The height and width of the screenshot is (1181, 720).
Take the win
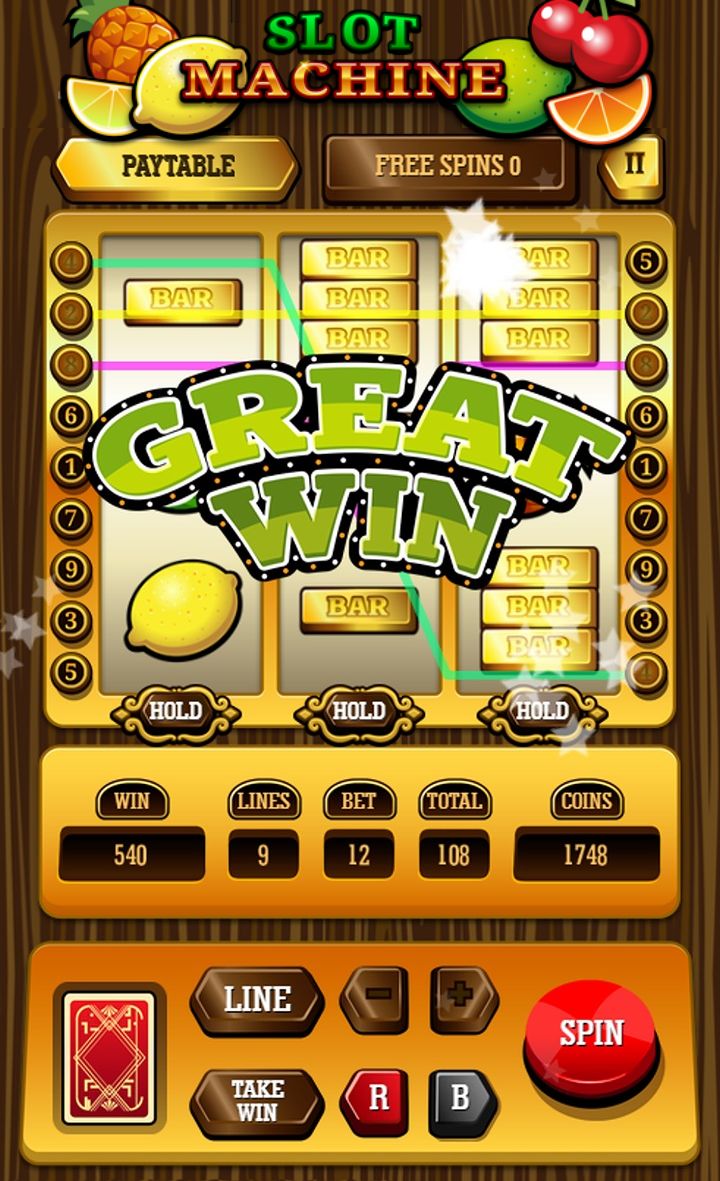point(257,1101)
